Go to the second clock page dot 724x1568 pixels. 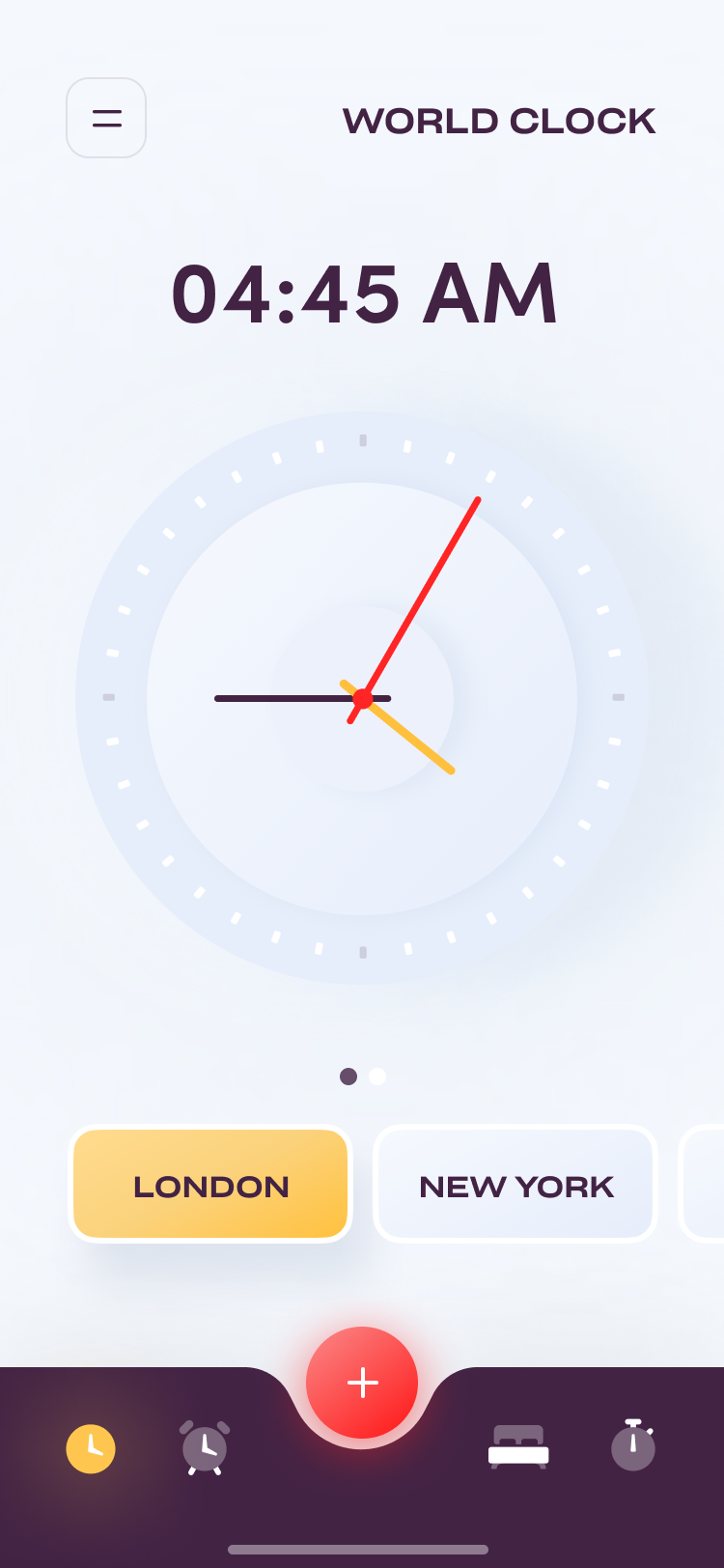377,1076
